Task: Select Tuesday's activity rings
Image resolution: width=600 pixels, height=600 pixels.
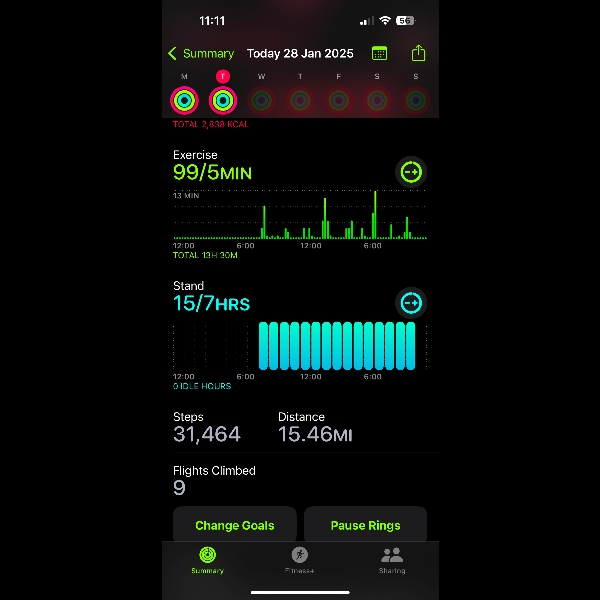Action: point(223,100)
